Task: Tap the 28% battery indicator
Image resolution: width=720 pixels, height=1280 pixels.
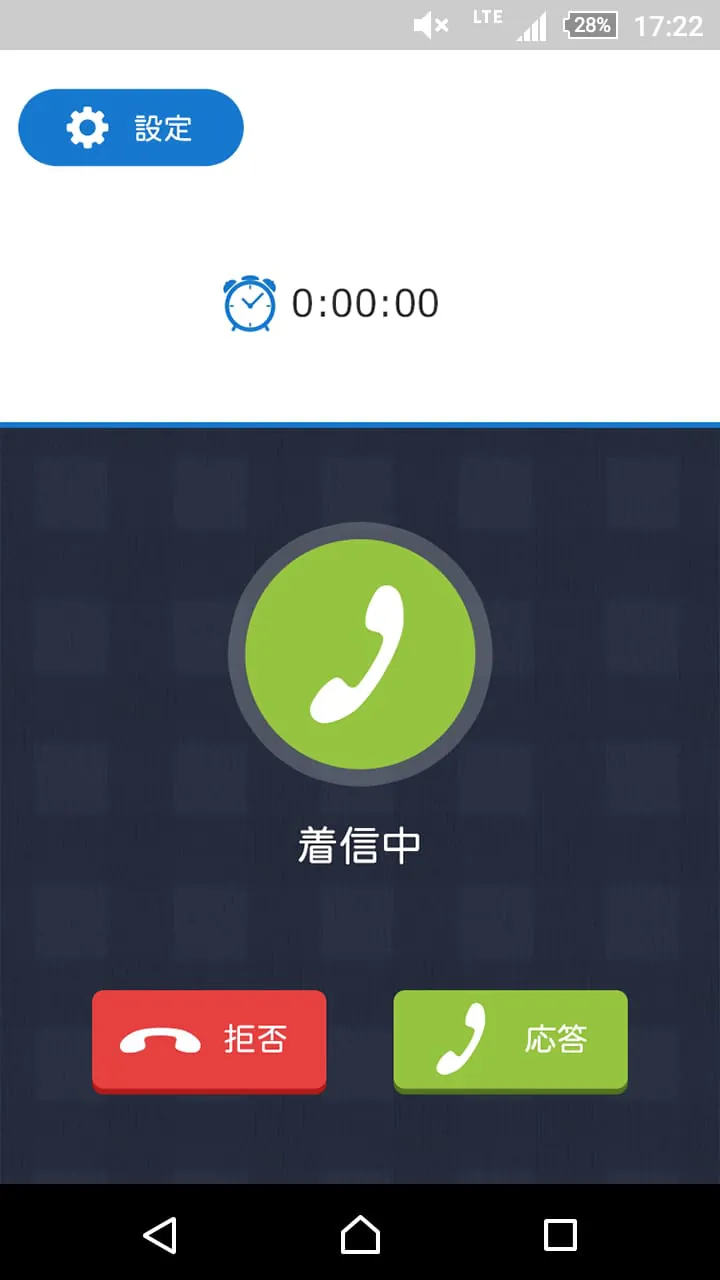Action: click(x=590, y=26)
